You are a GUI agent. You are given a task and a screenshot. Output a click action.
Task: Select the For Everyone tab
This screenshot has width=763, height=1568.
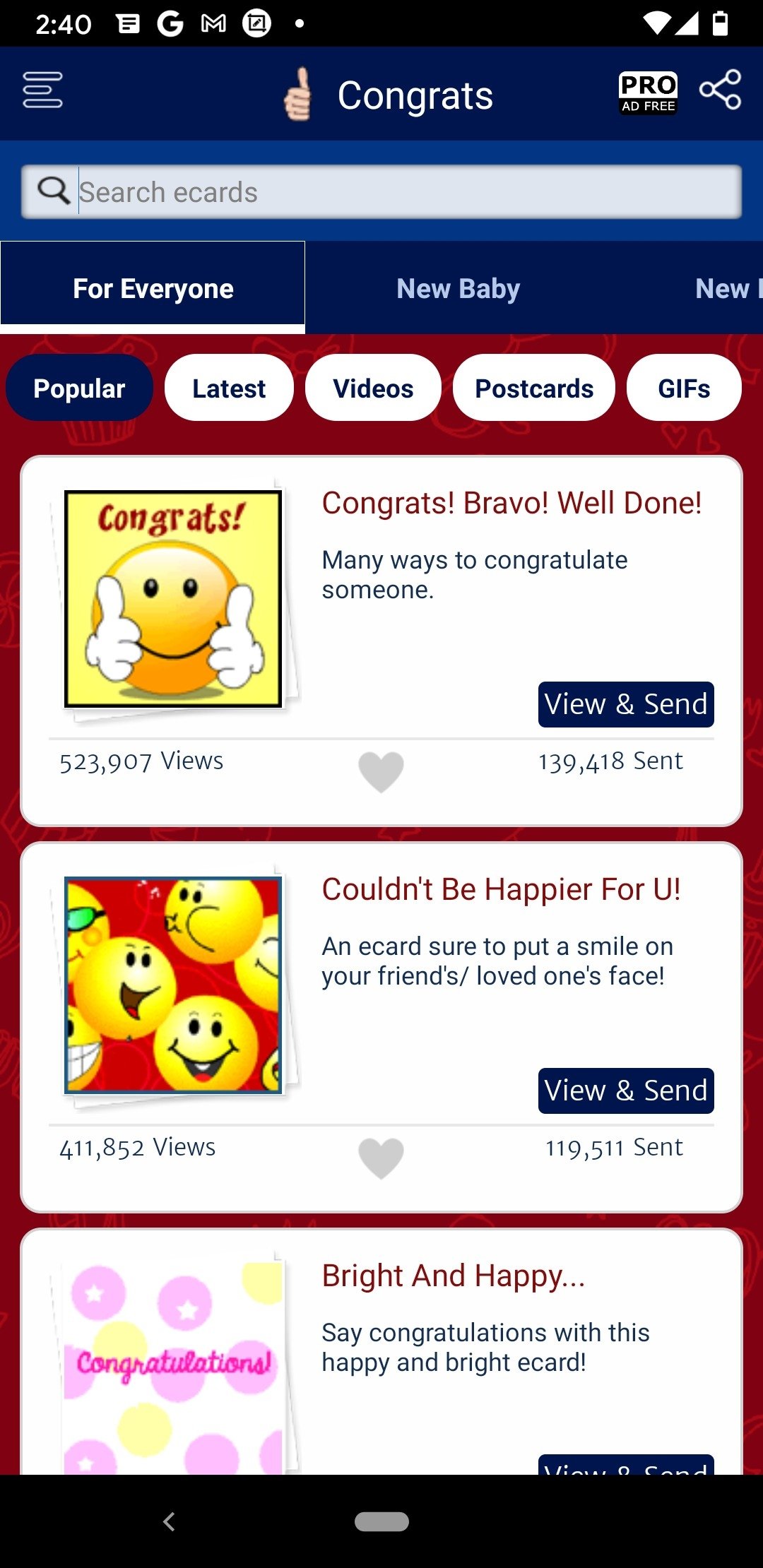153,288
